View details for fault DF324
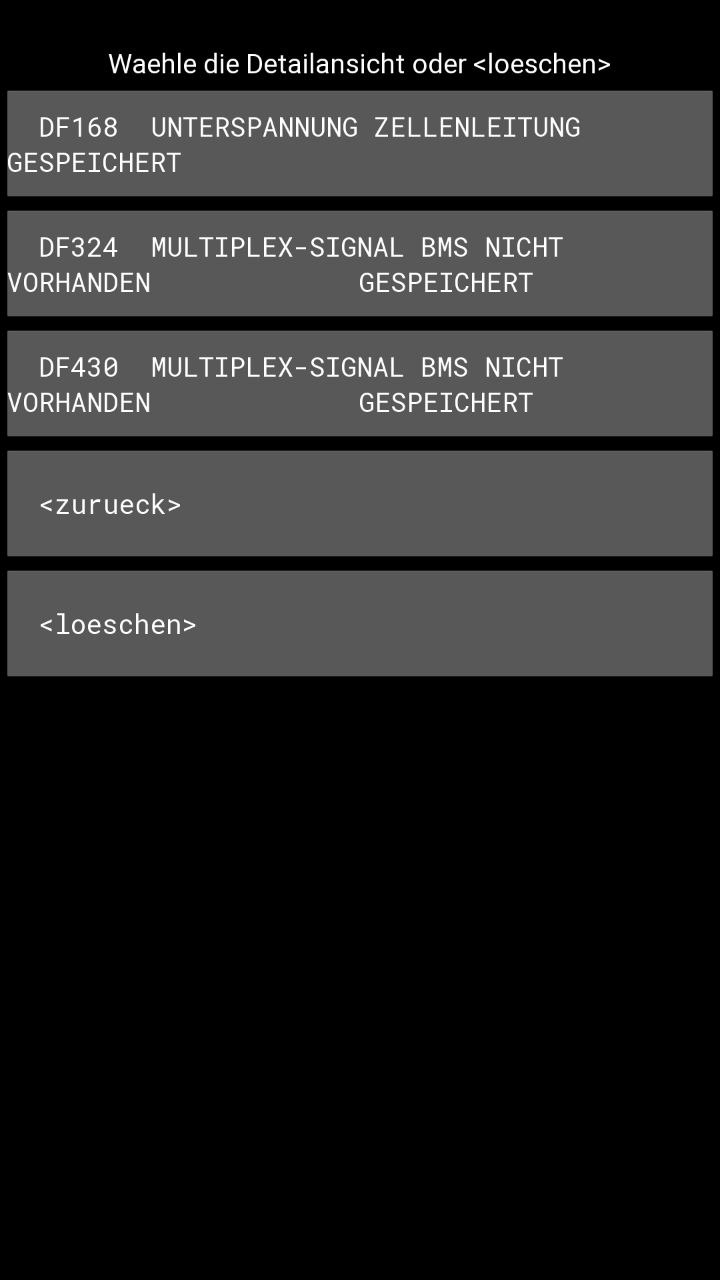The height and width of the screenshot is (1280, 720). [x=360, y=264]
